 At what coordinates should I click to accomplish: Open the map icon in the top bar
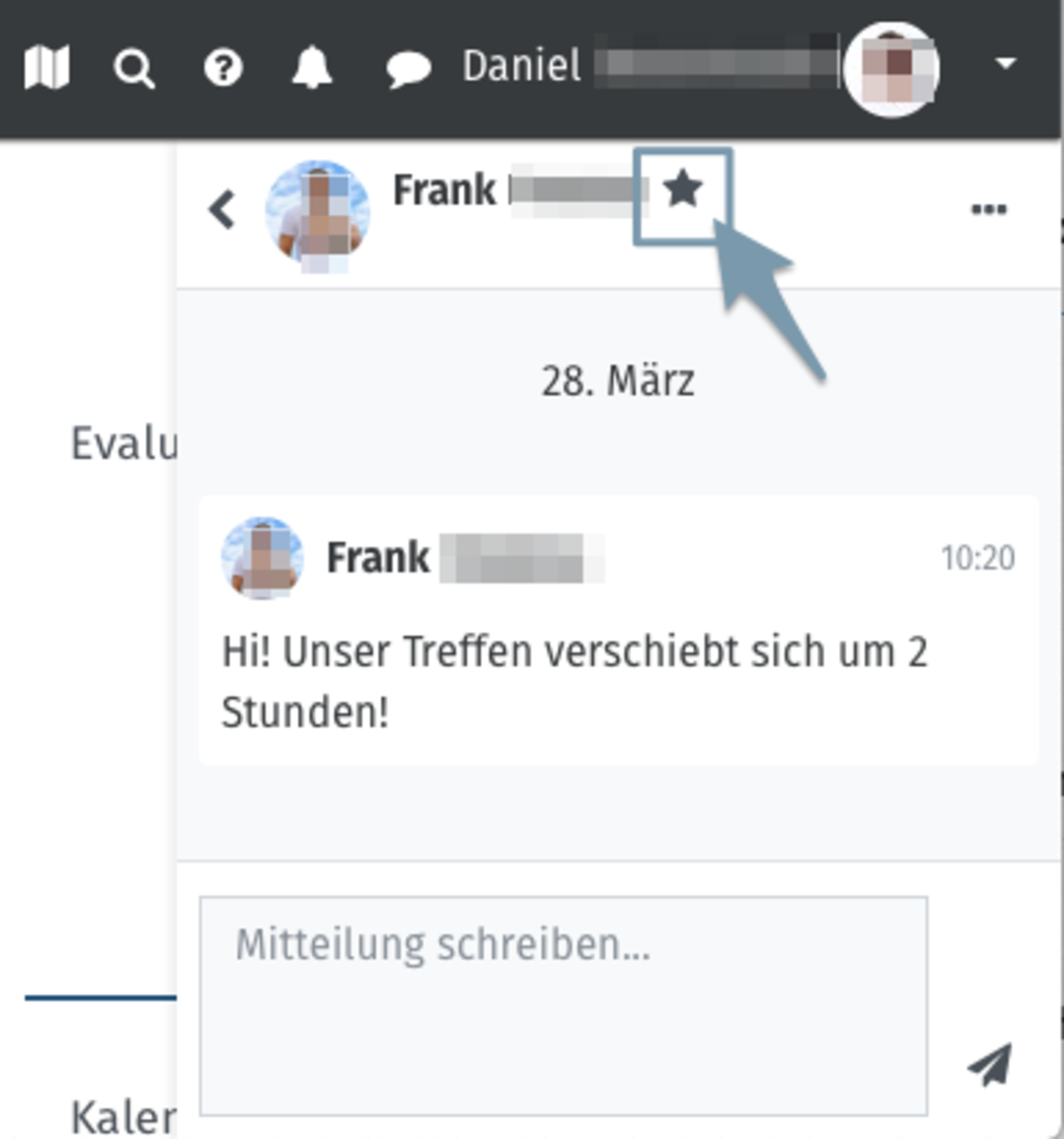click(46, 67)
